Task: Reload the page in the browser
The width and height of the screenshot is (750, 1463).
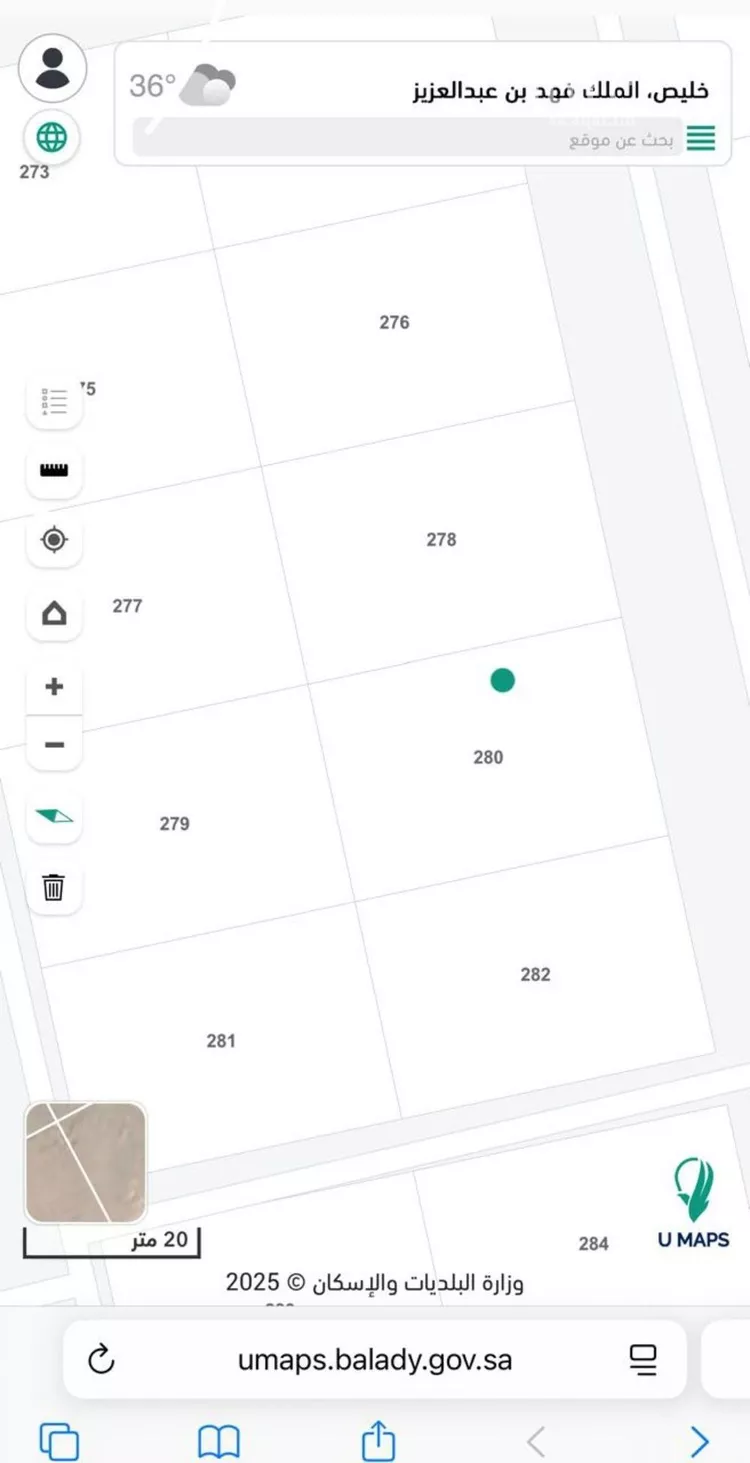Action: click(102, 1360)
